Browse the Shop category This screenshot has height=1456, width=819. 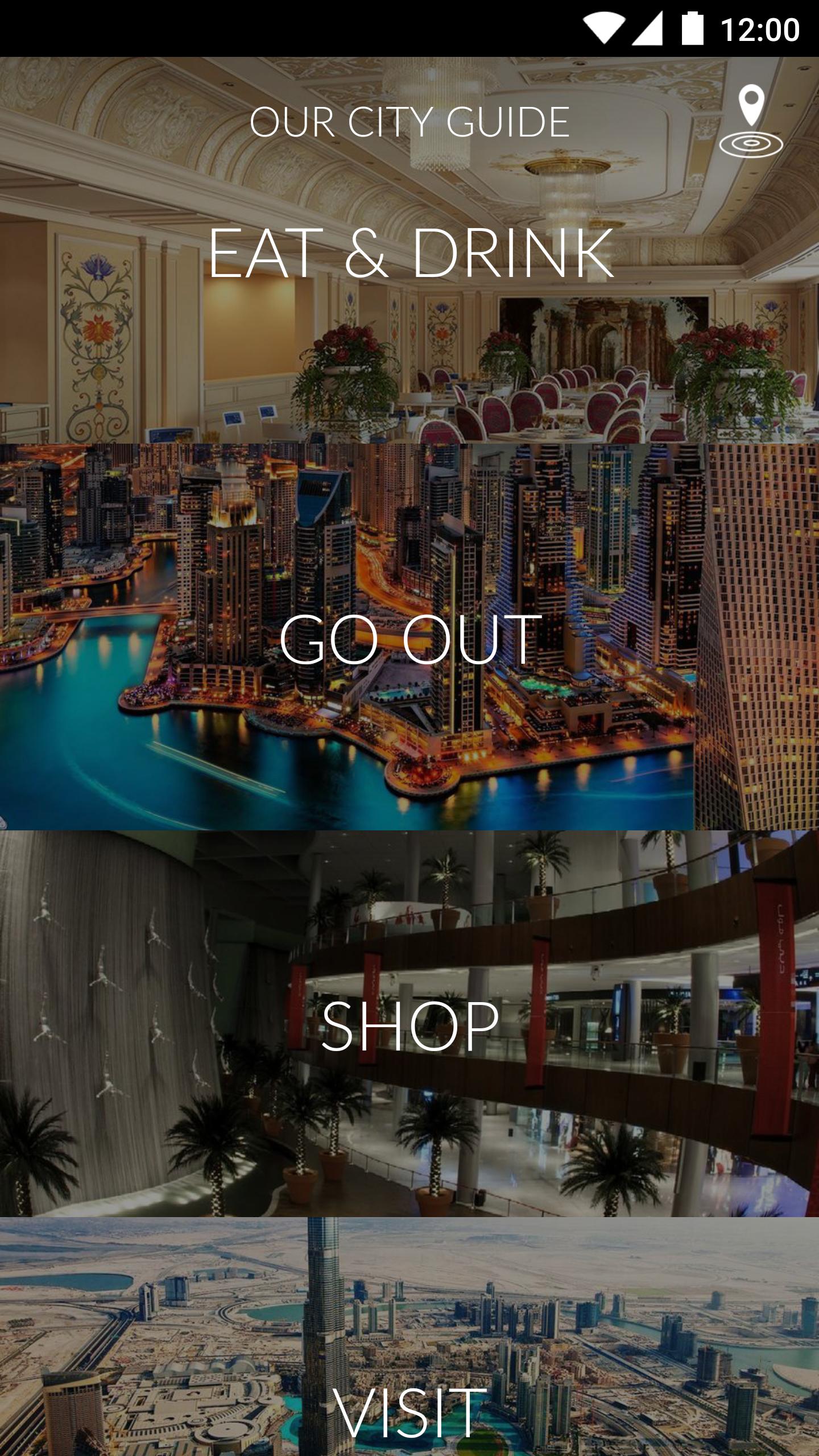point(409,1027)
